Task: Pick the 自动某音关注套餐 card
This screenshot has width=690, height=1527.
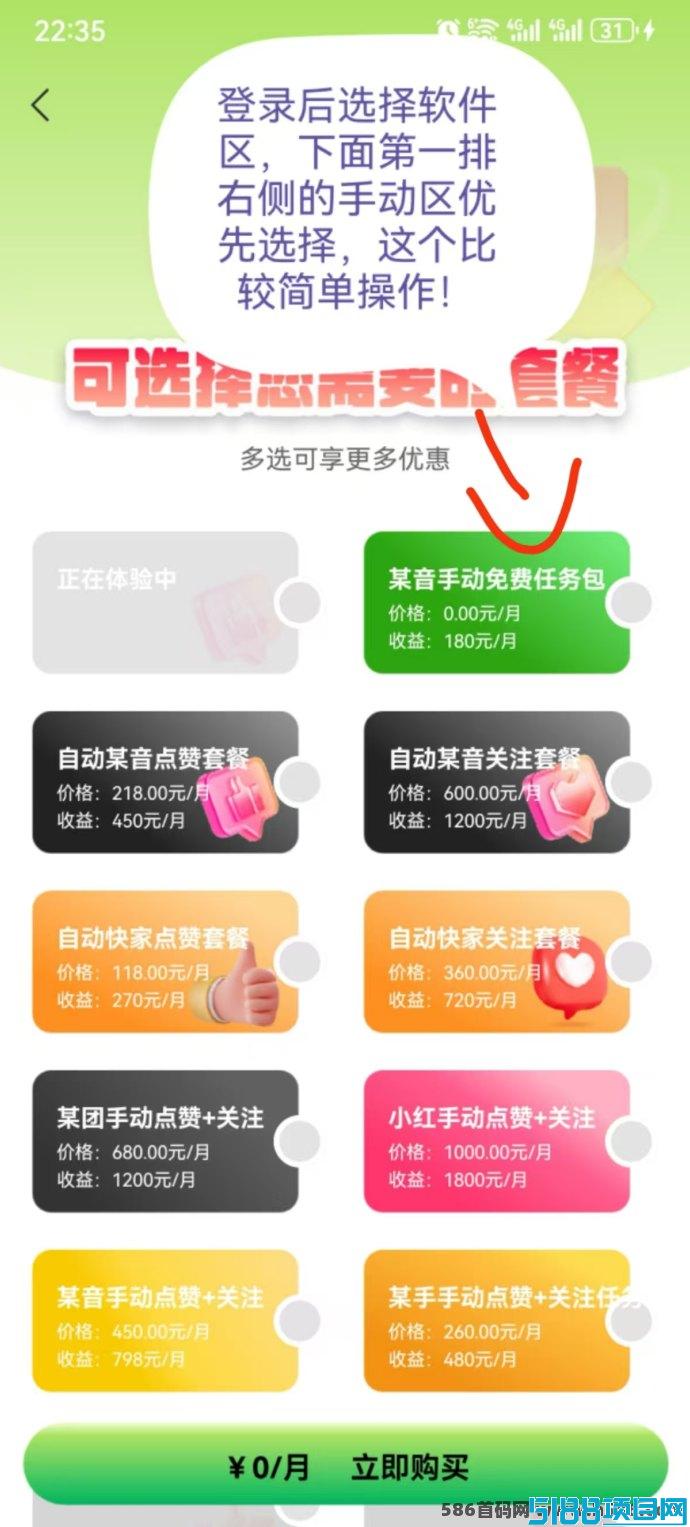Action: click(x=497, y=782)
